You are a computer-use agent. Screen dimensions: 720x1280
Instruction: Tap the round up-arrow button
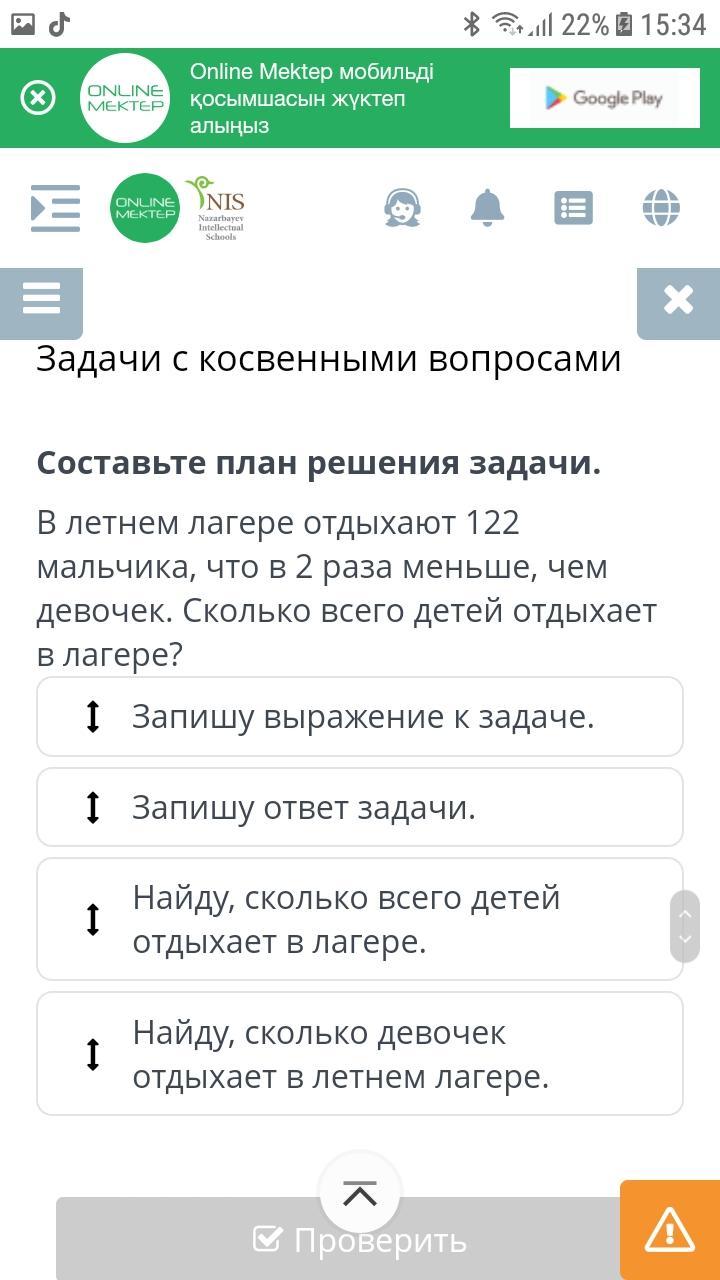[359, 1192]
